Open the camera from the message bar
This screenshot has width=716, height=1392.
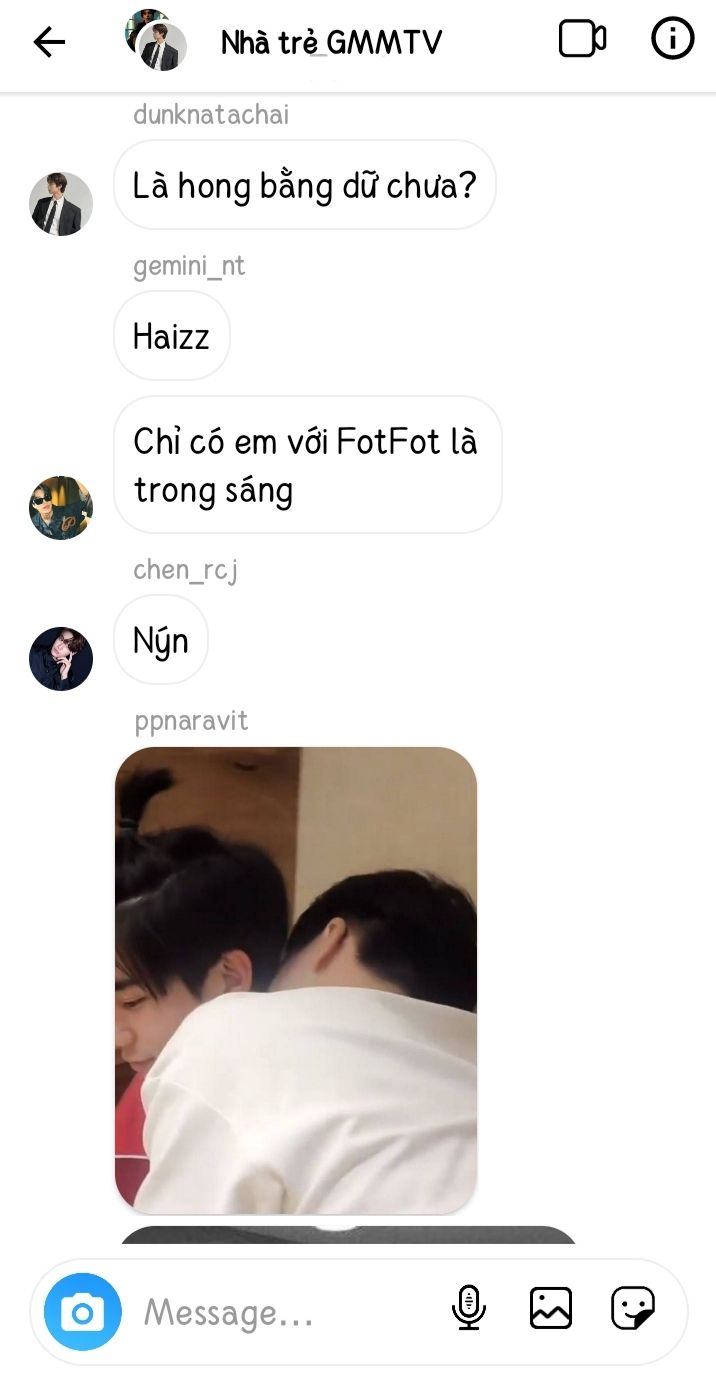pos(83,1312)
